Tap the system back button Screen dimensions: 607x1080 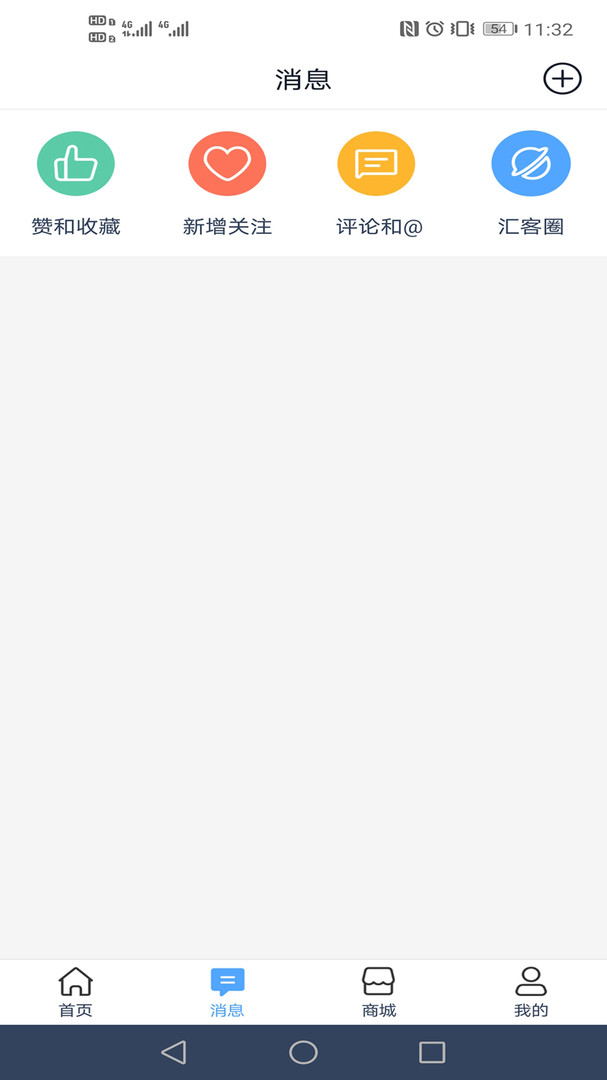tap(174, 1052)
